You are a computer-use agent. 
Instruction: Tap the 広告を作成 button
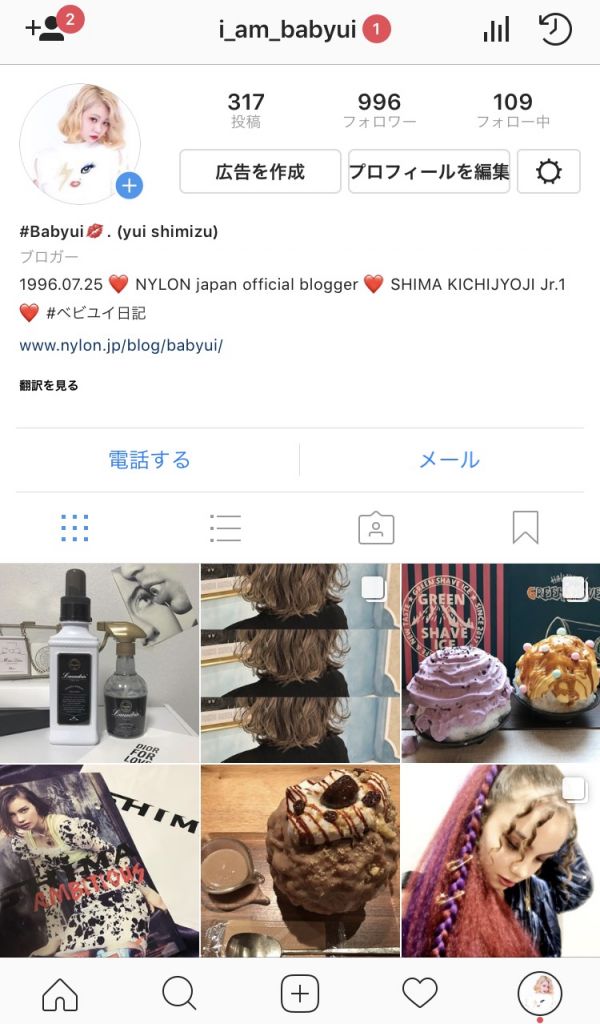pyautogui.click(x=260, y=171)
